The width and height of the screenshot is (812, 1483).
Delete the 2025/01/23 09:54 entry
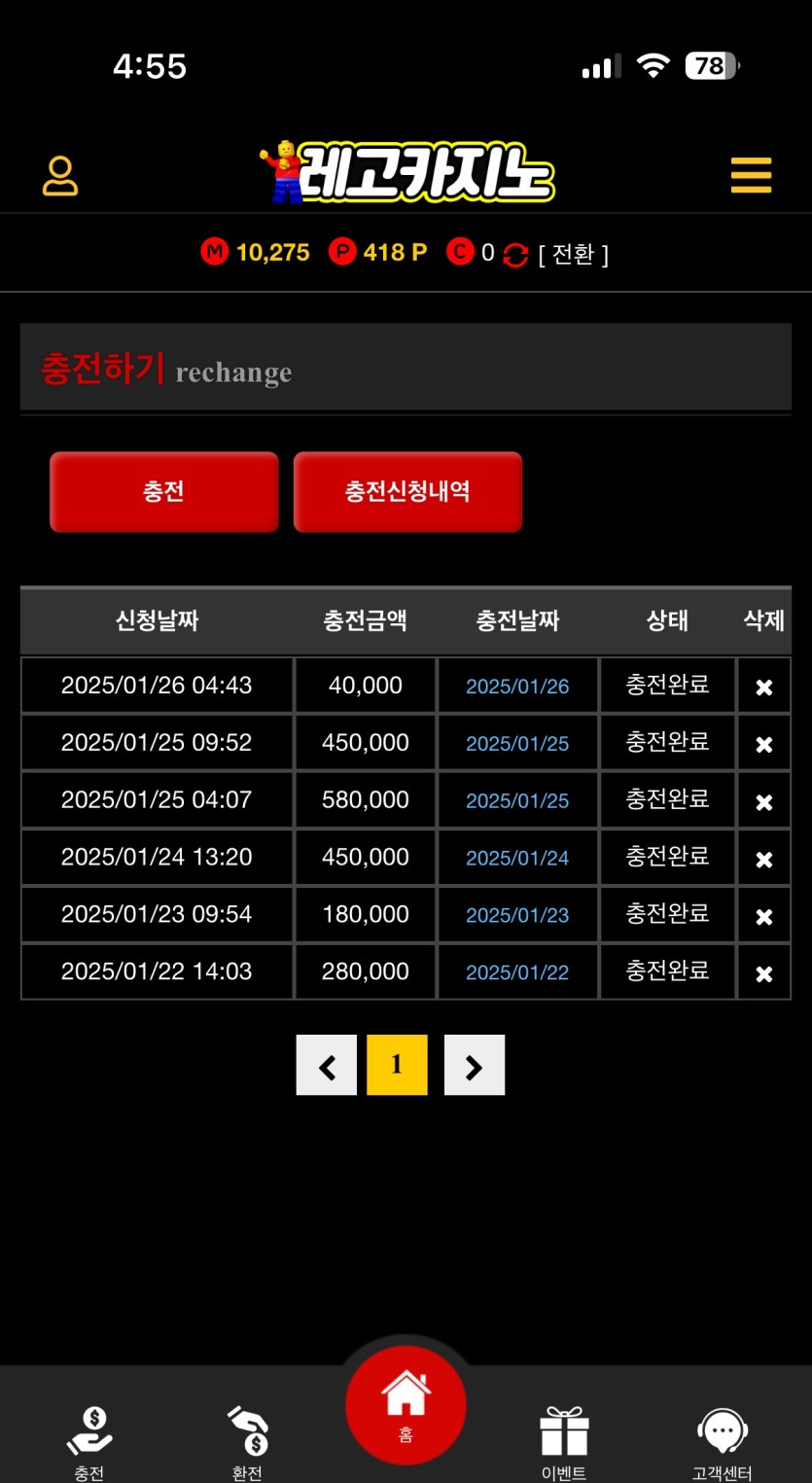pos(764,917)
